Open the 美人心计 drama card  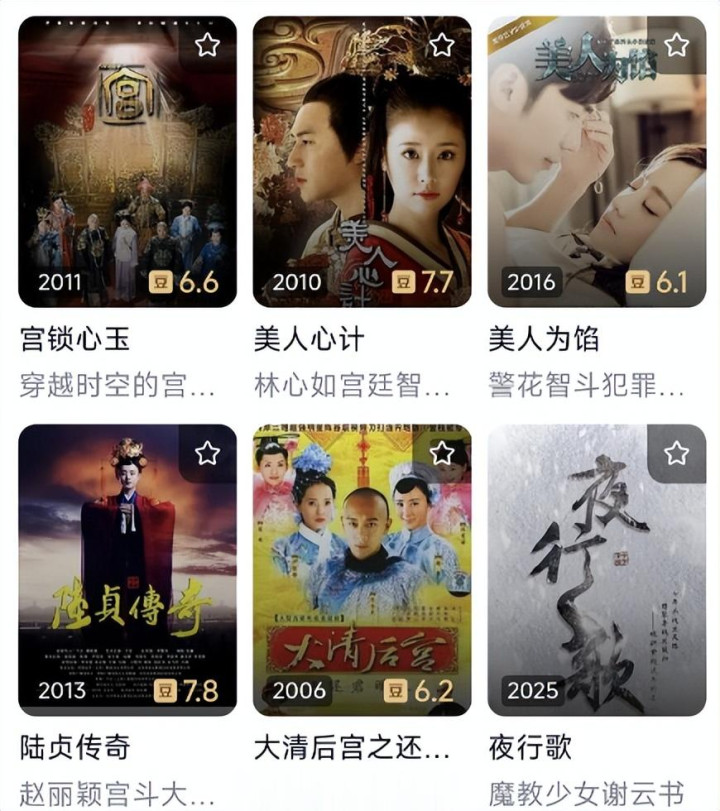click(x=361, y=165)
